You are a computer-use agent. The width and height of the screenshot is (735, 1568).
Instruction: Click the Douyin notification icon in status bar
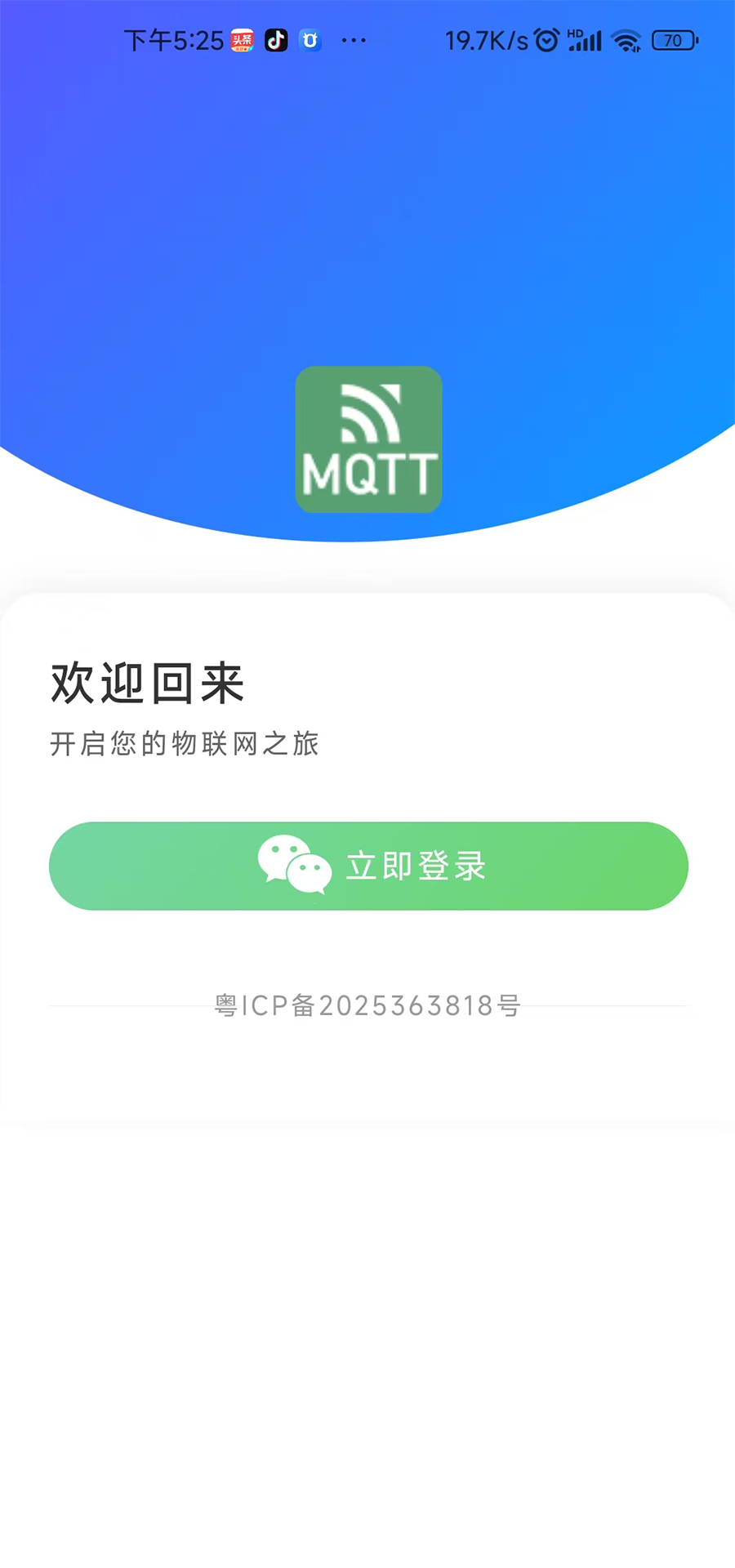[277, 39]
